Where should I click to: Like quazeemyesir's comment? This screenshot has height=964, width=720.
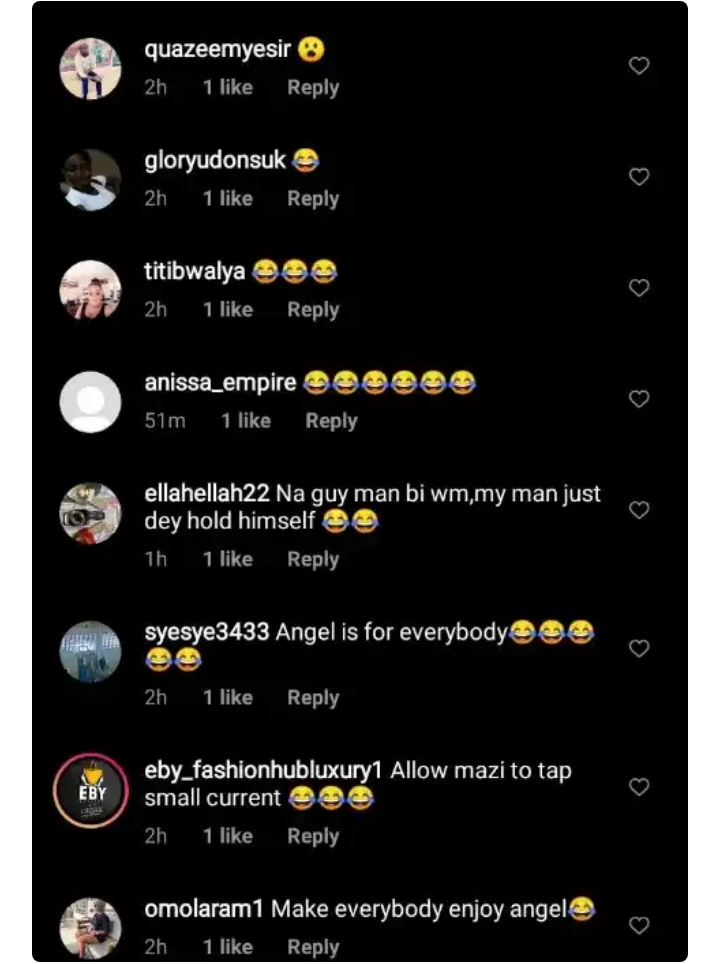click(x=639, y=66)
